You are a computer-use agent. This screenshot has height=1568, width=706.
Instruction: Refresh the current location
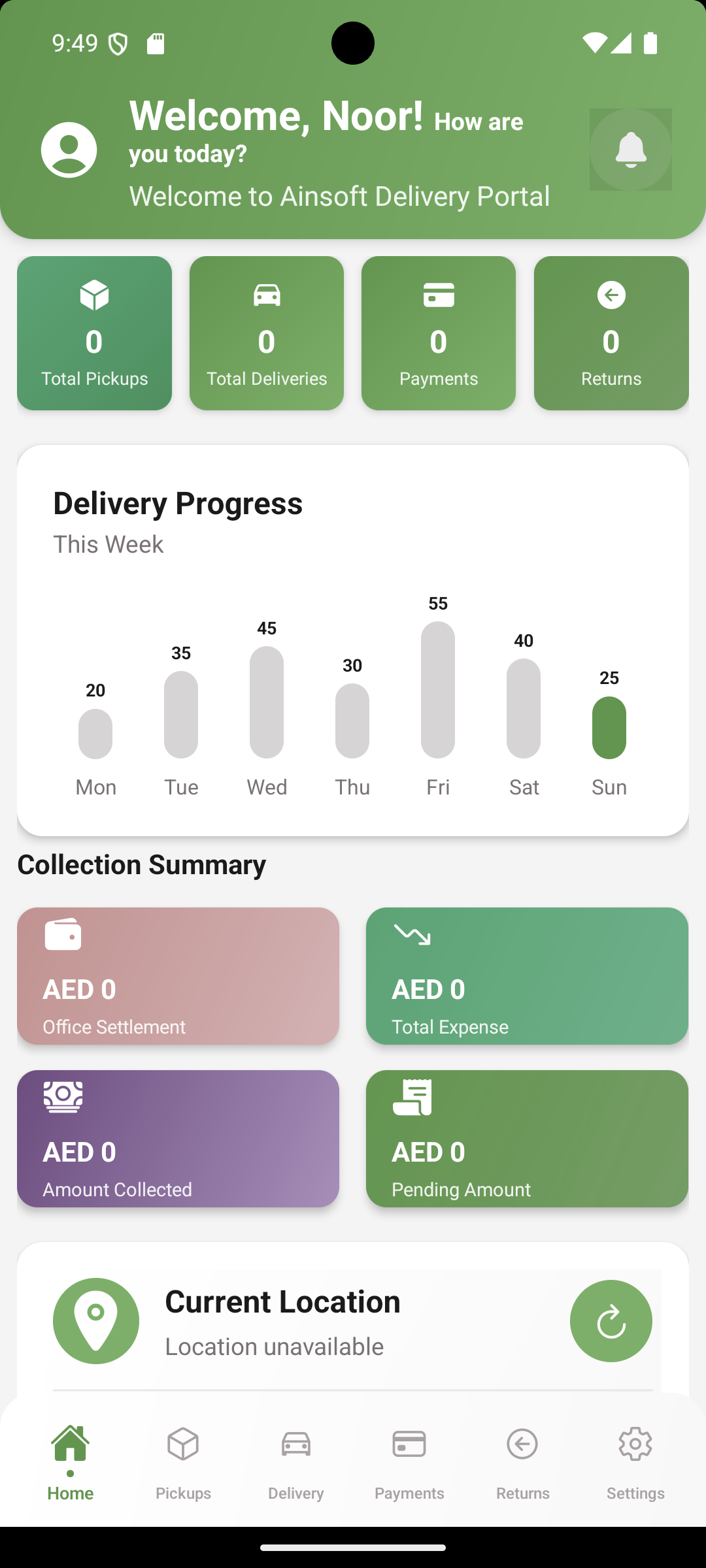(611, 1321)
